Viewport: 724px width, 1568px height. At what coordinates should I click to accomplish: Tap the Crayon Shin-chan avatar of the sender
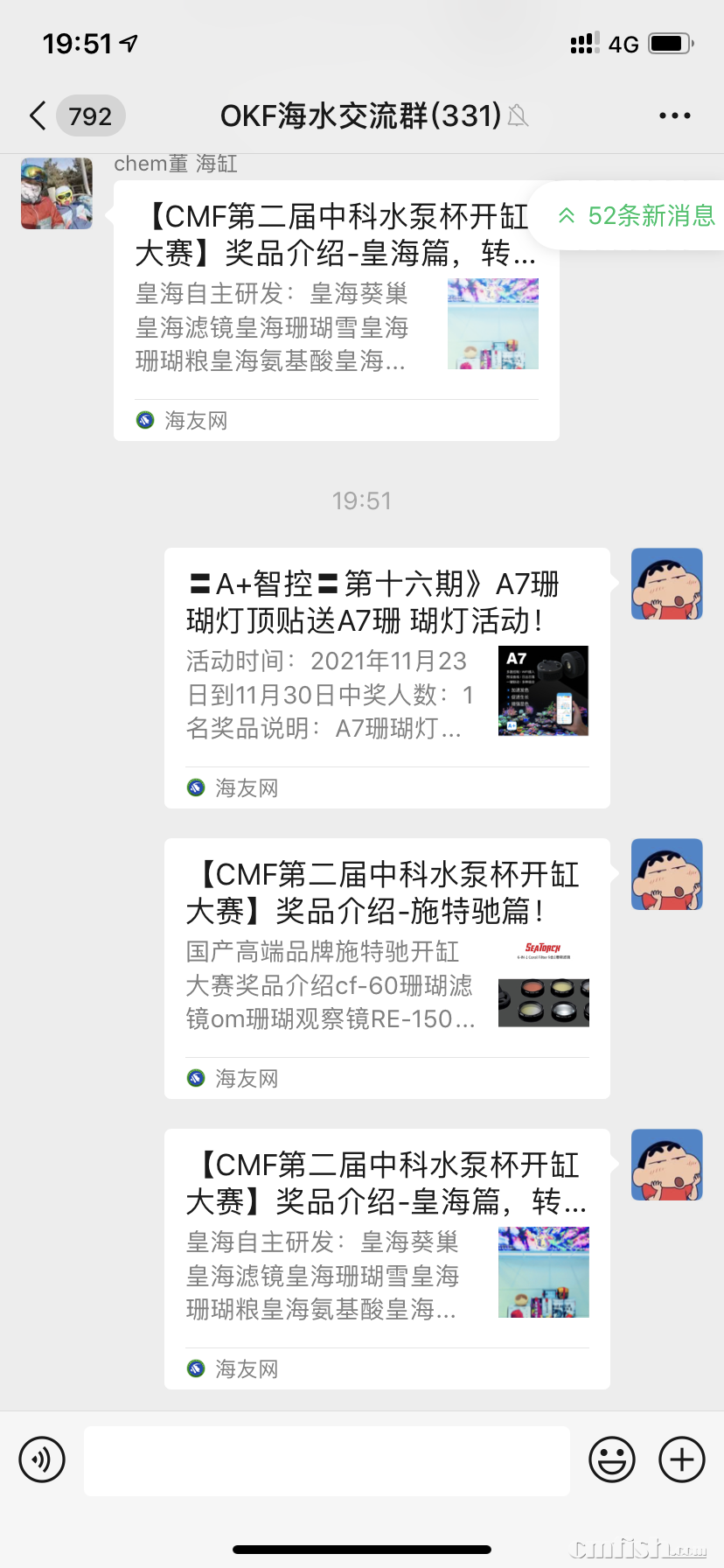click(666, 583)
